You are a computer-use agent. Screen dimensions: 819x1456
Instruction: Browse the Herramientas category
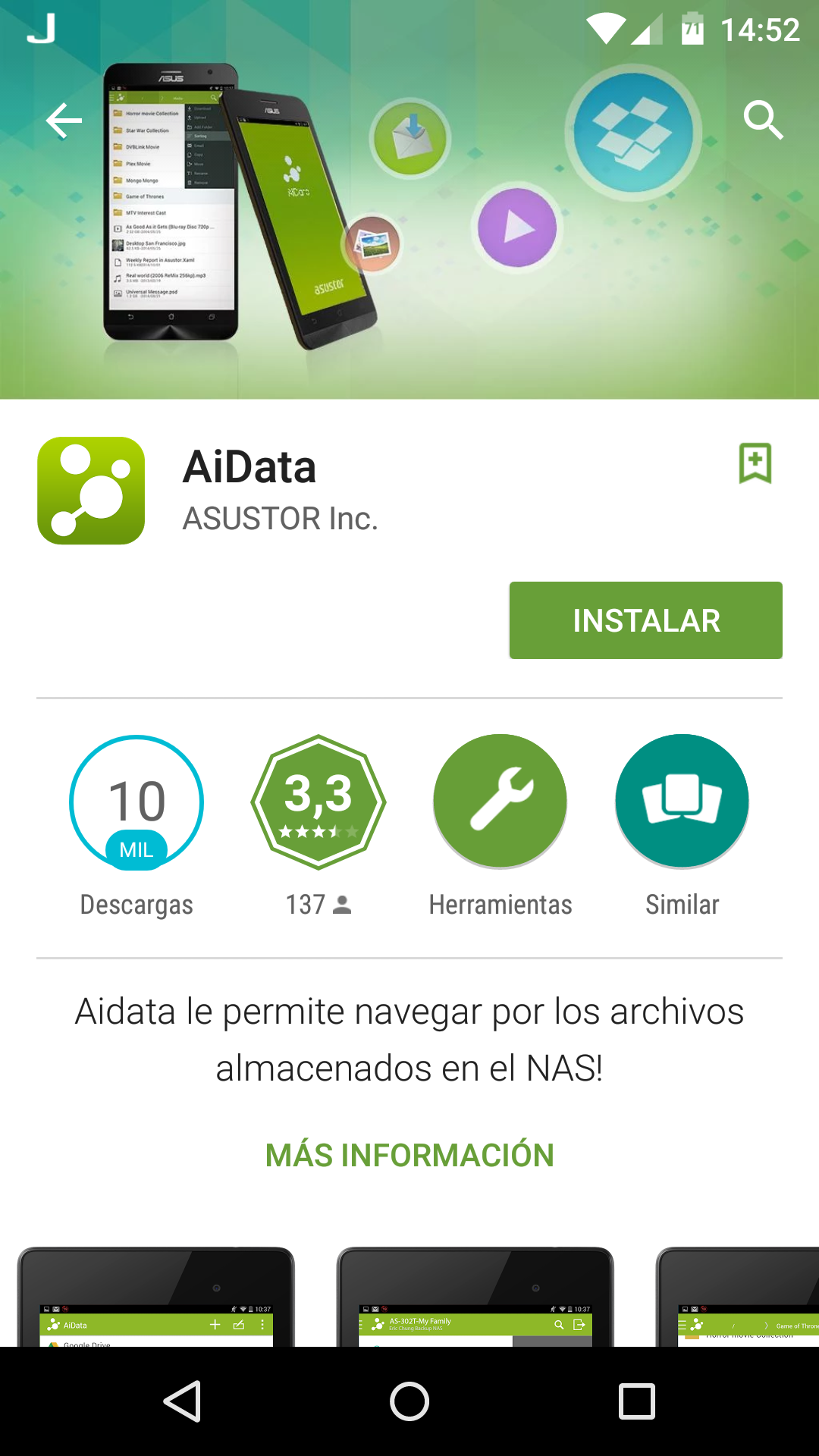coord(500,802)
